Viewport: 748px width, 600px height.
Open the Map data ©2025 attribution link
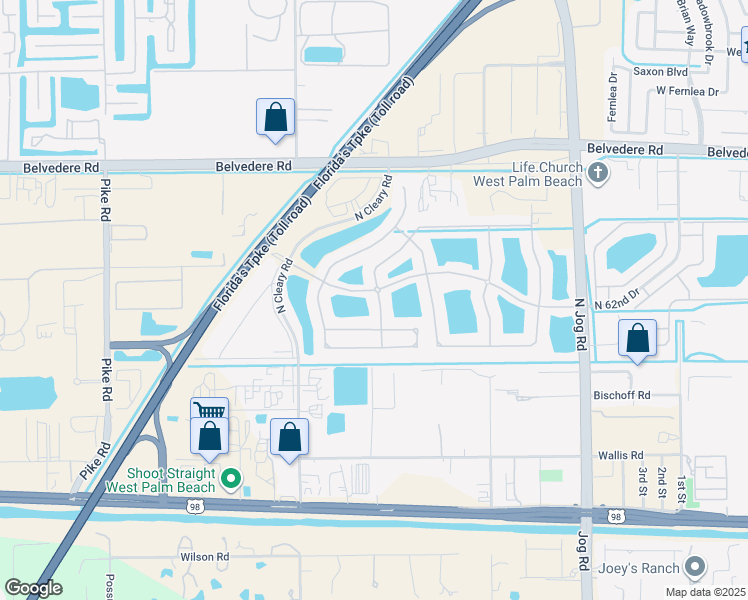(x=705, y=592)
